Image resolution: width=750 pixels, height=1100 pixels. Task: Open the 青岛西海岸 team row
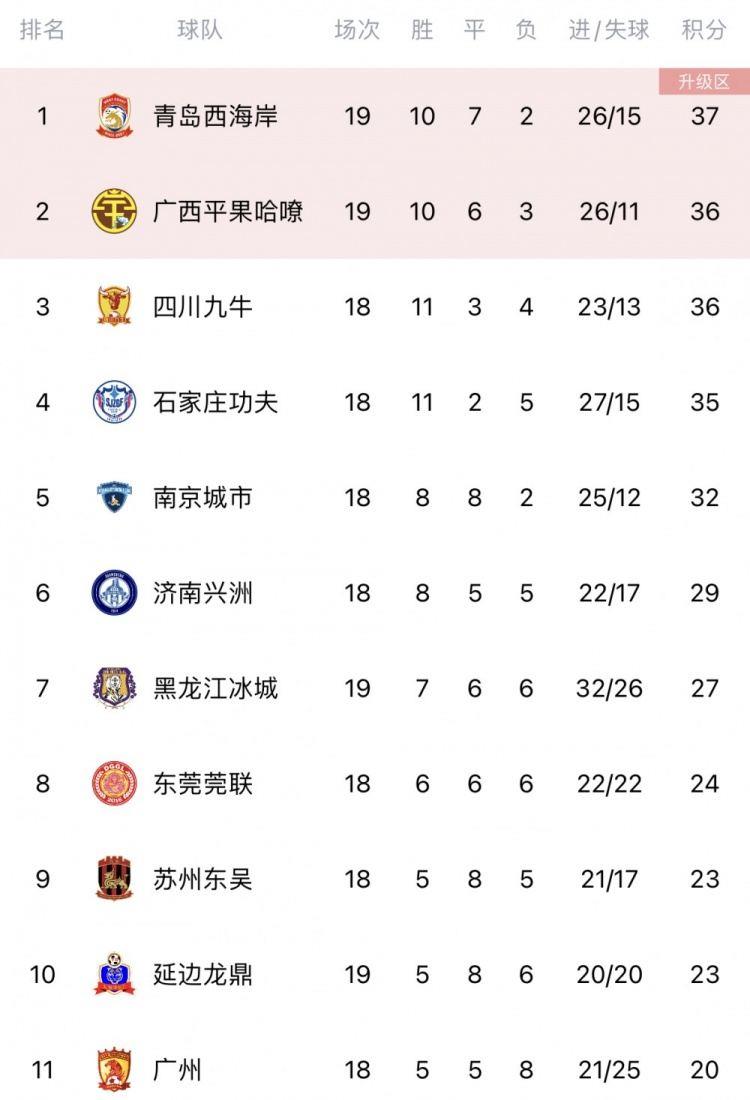pyautogui.click(x=215, y=116)
